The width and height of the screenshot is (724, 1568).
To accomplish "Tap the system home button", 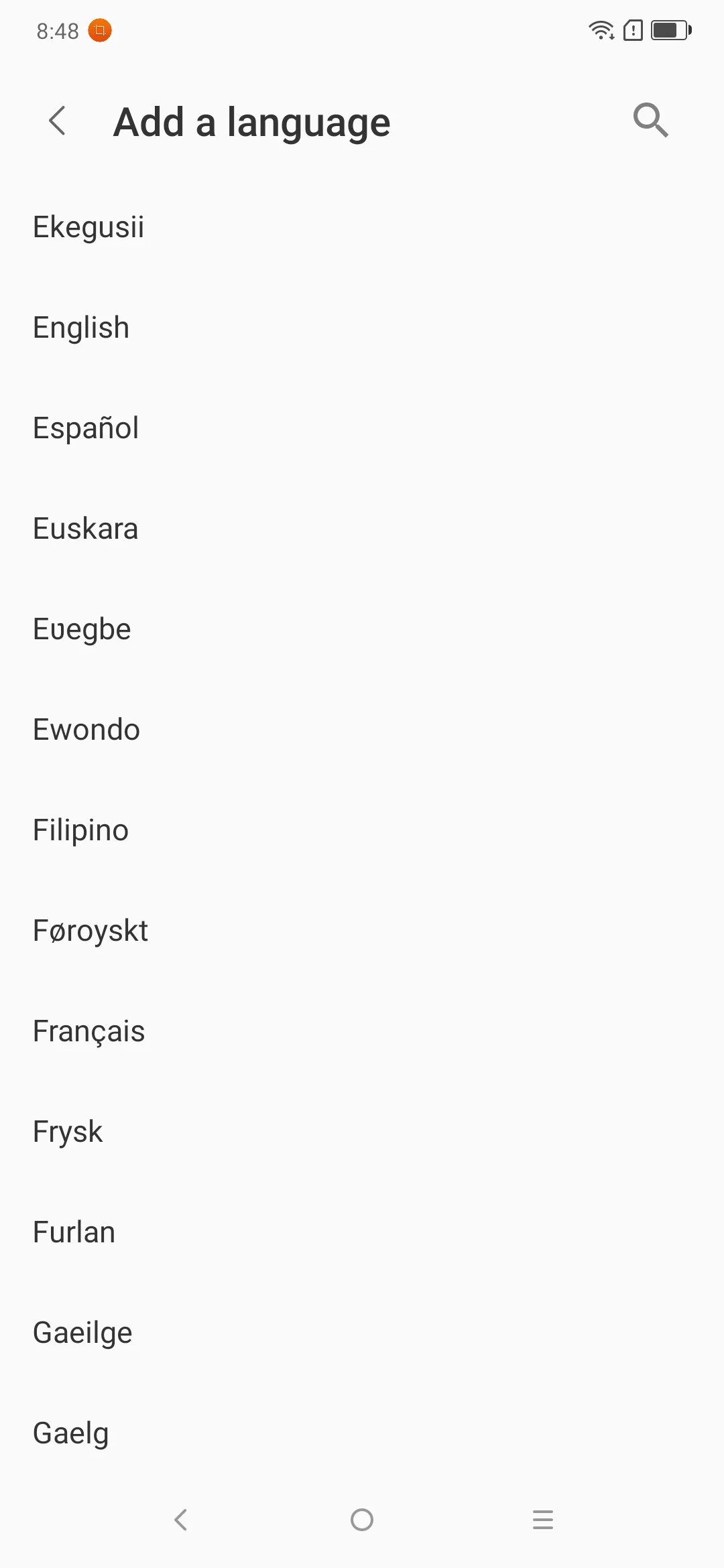I will coord(362,1520).
